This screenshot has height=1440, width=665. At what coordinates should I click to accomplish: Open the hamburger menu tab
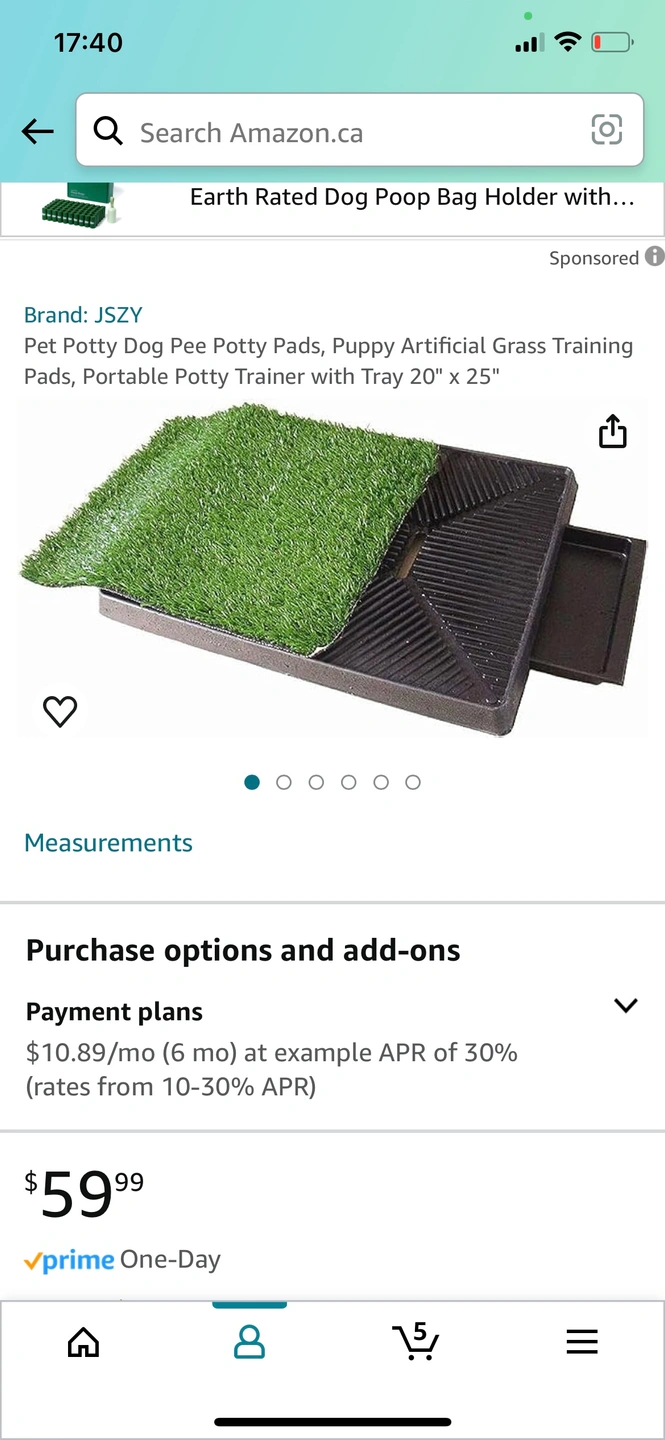point(582,1341)
